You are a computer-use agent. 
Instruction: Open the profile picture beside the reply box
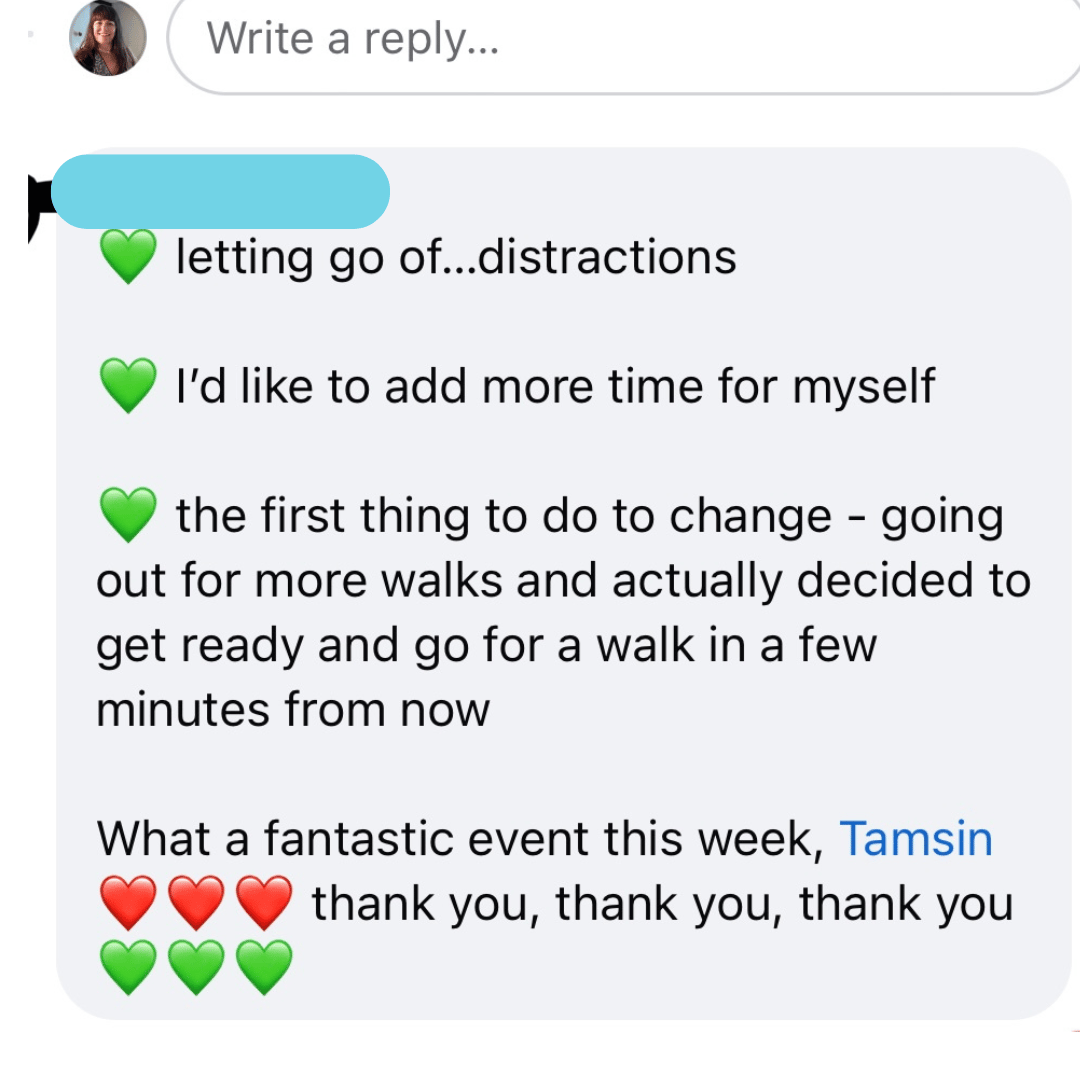pyautogui.click(x=108, y=38)
